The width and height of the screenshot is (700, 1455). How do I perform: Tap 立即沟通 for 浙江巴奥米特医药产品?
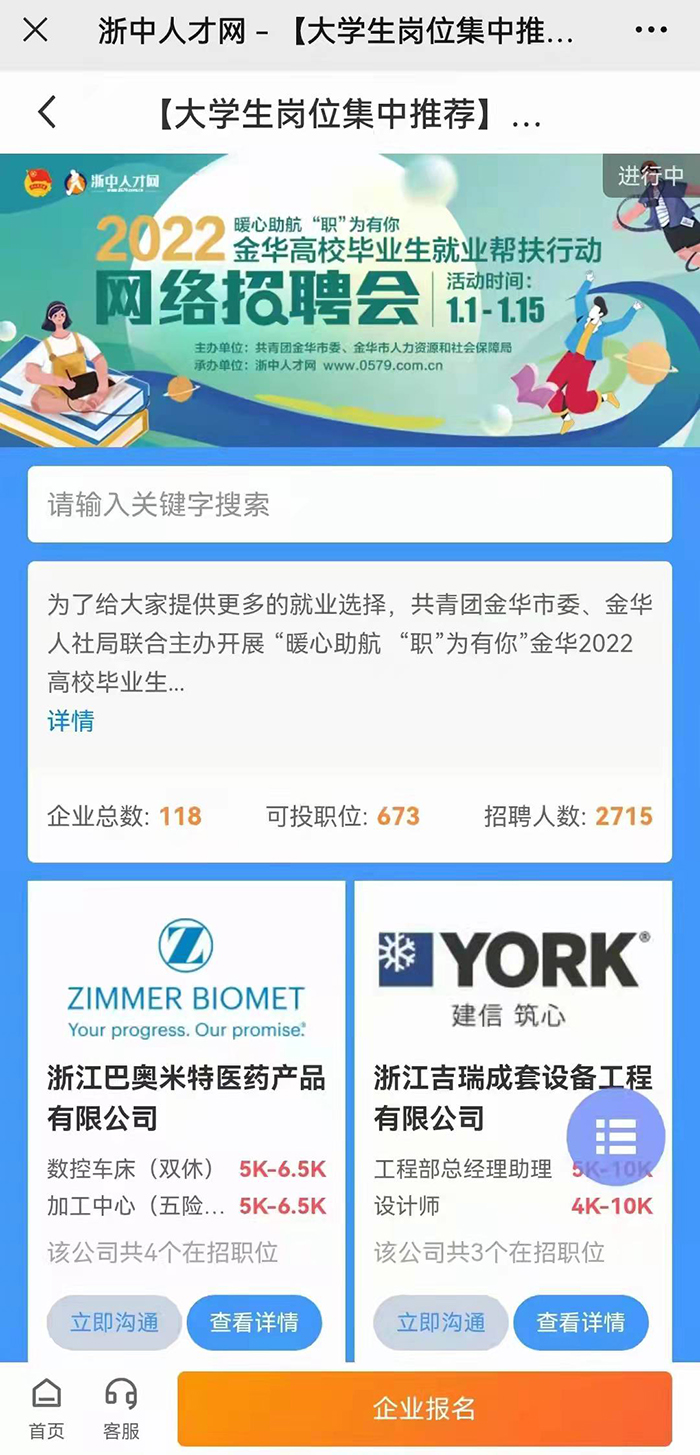114,1322
